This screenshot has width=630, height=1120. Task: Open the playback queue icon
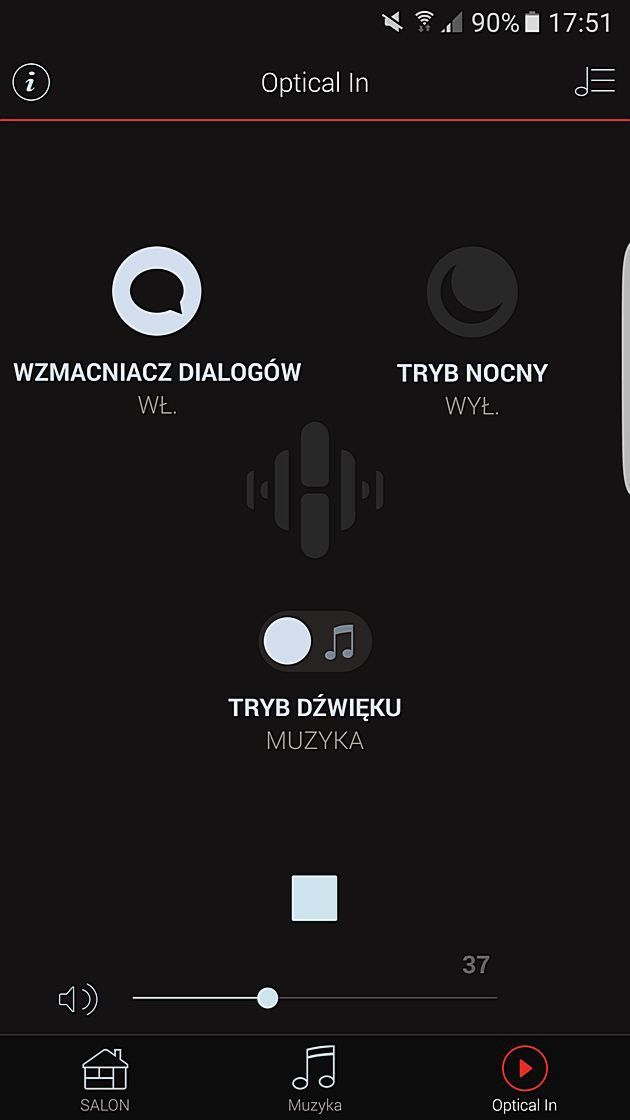(594, 81)
